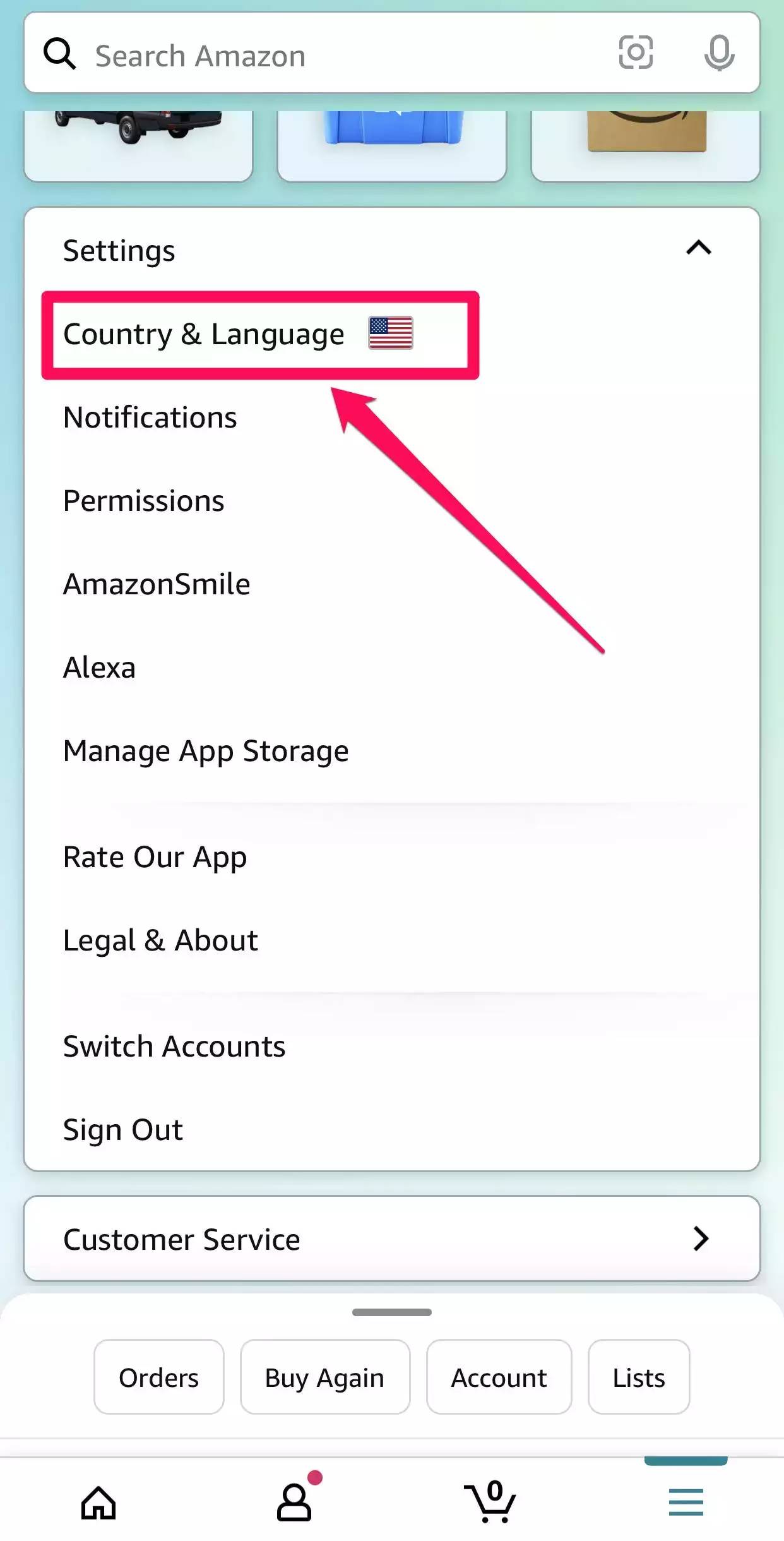
Task: Open Legal & About
Action: tap(160, 940)
